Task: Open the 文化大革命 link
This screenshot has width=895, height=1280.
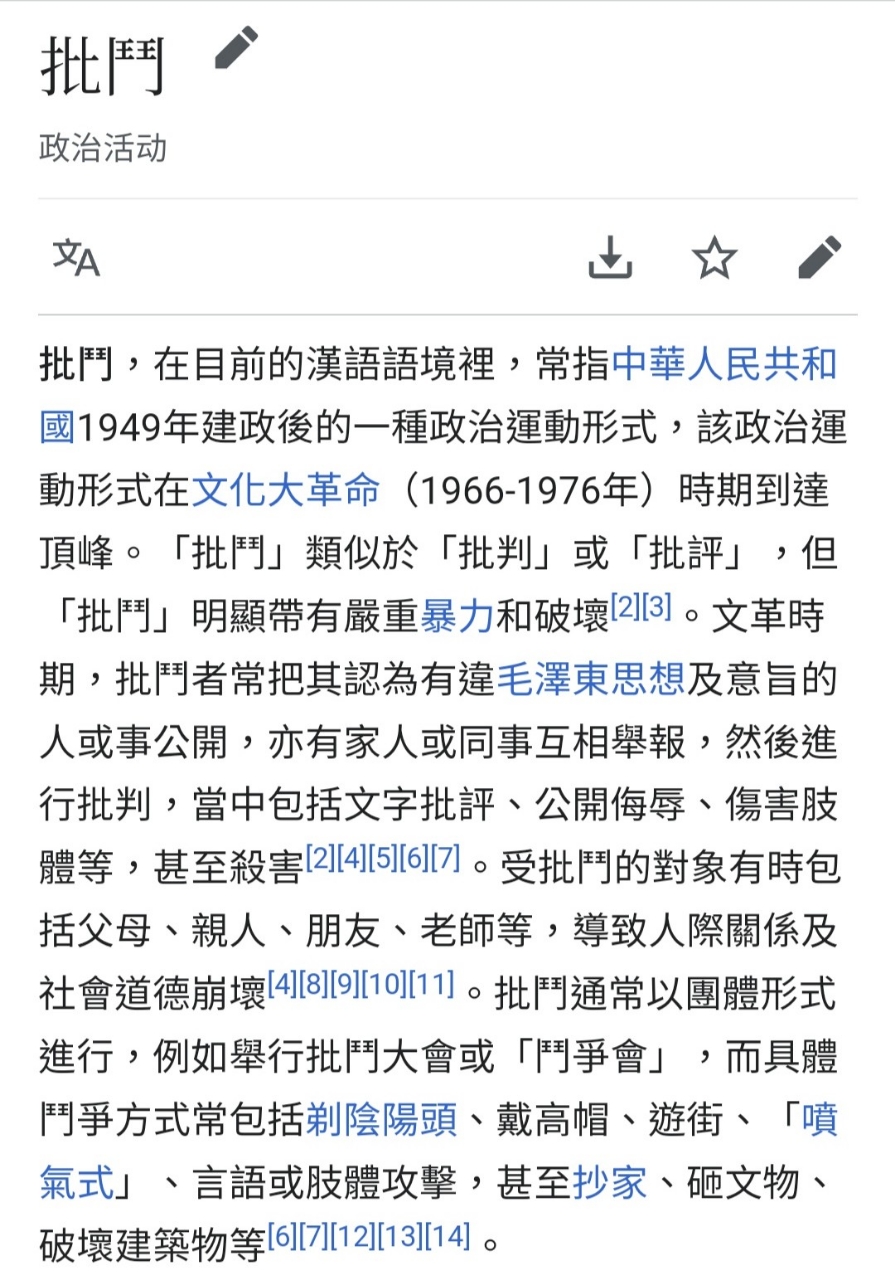Action: pyautogui.click(x=286, y=490)
